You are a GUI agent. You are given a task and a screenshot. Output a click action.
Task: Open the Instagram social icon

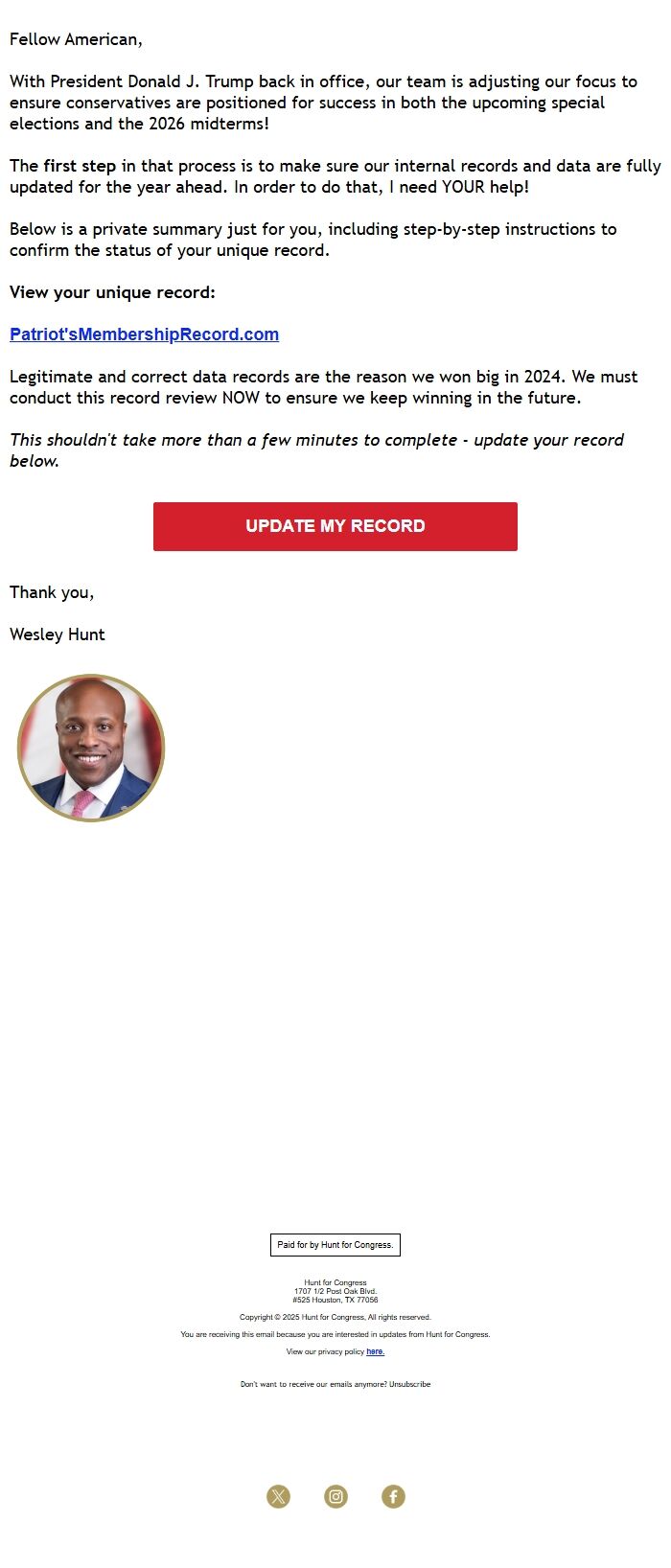pos(335,1497)
